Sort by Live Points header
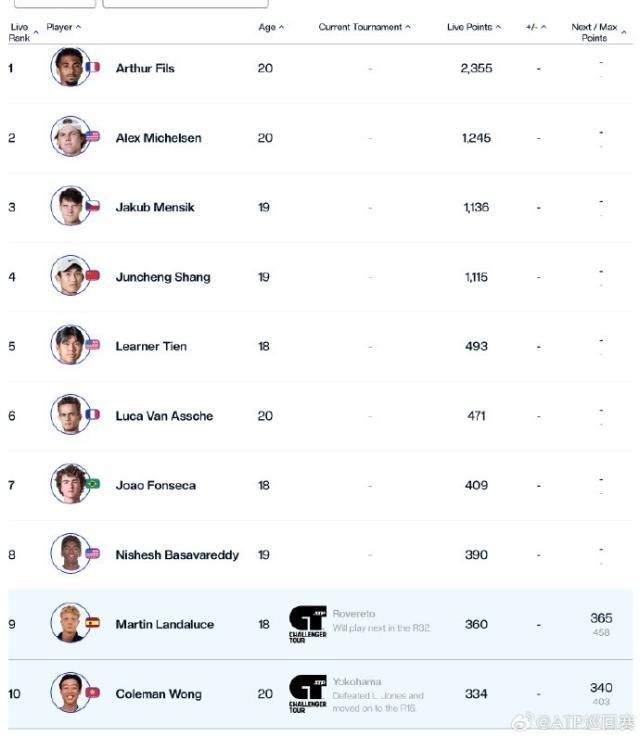 tap(474, 27)
